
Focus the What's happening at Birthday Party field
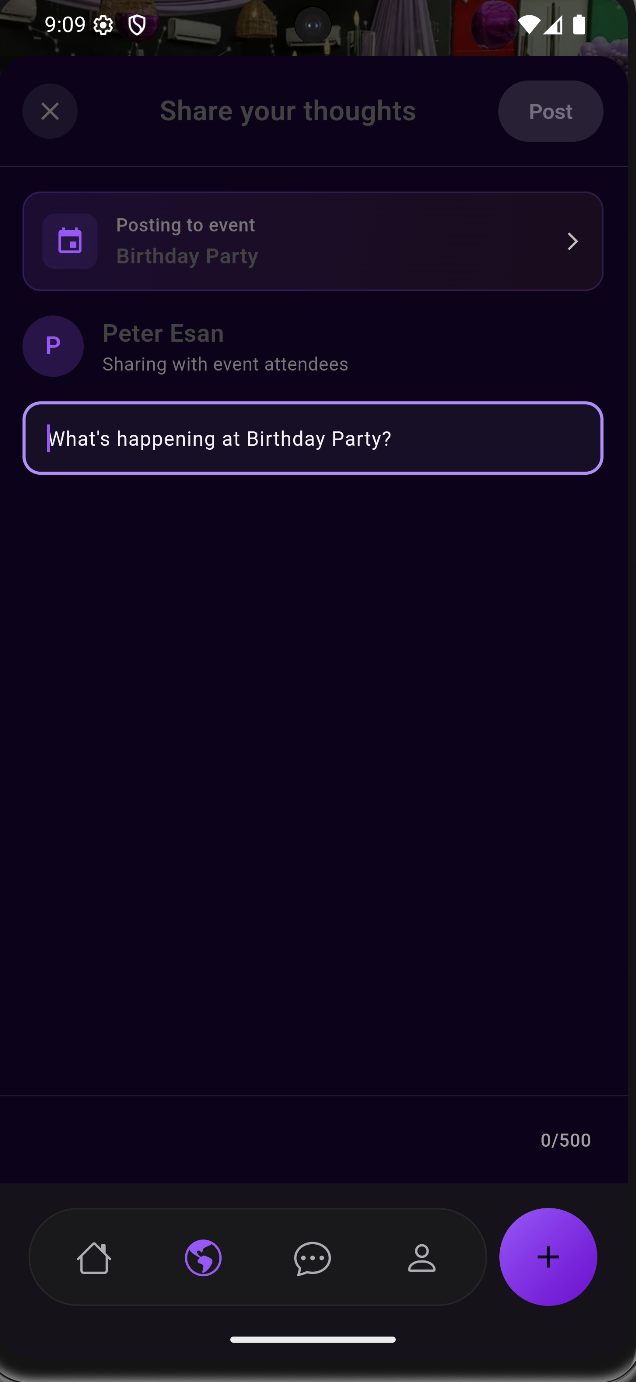pyautogui.click(x=312, y=438)
